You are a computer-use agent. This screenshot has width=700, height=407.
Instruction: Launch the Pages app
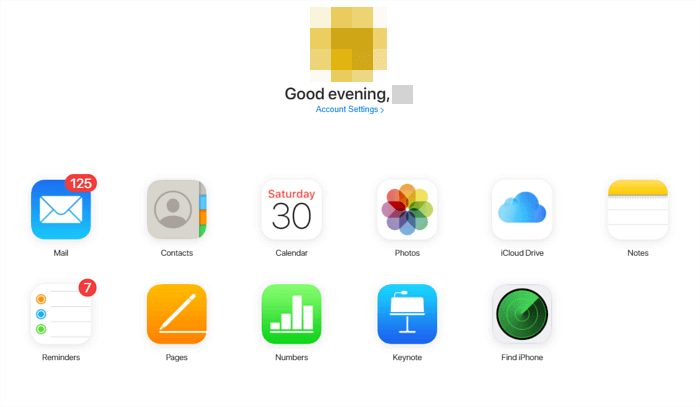(x=176, y=314)
